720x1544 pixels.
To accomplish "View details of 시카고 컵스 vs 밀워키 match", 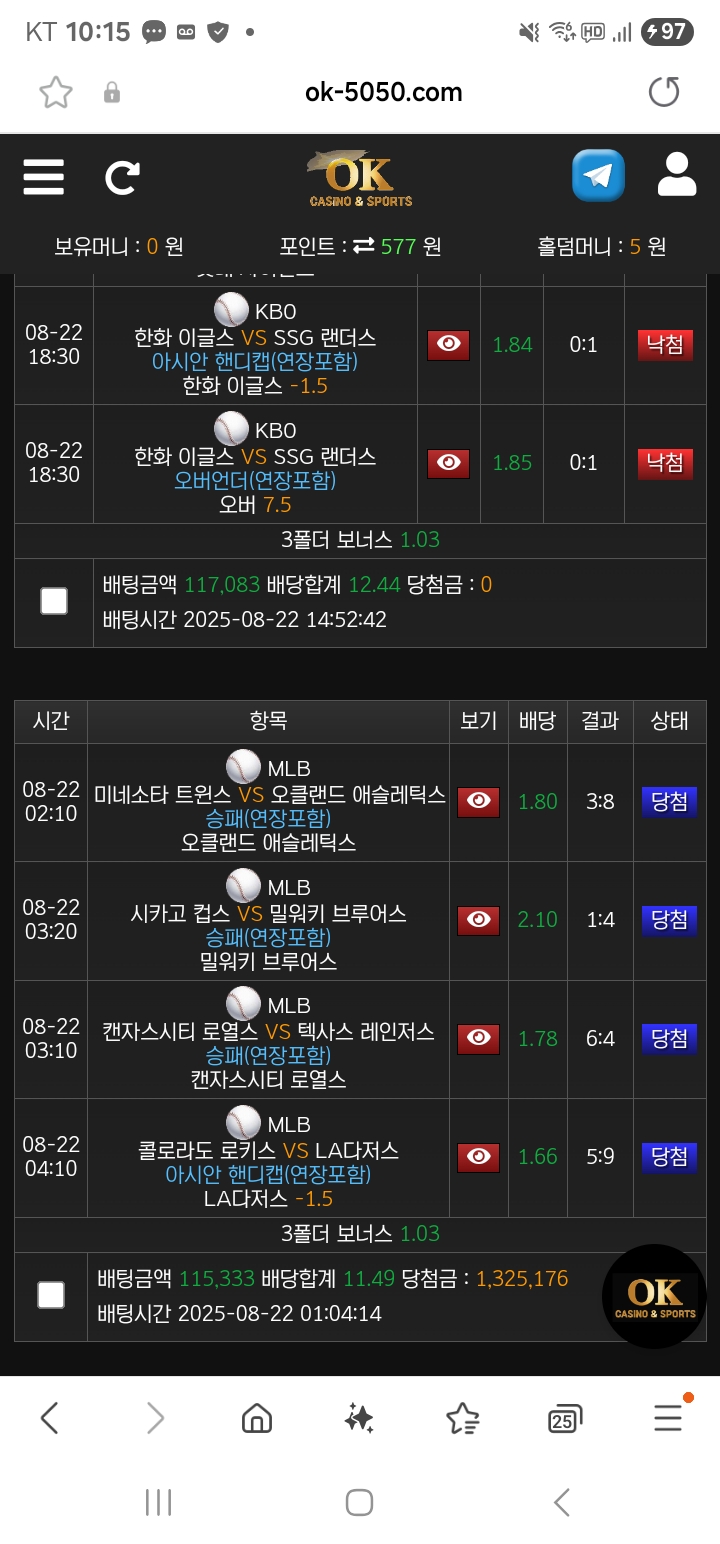I will click(478, 920).
